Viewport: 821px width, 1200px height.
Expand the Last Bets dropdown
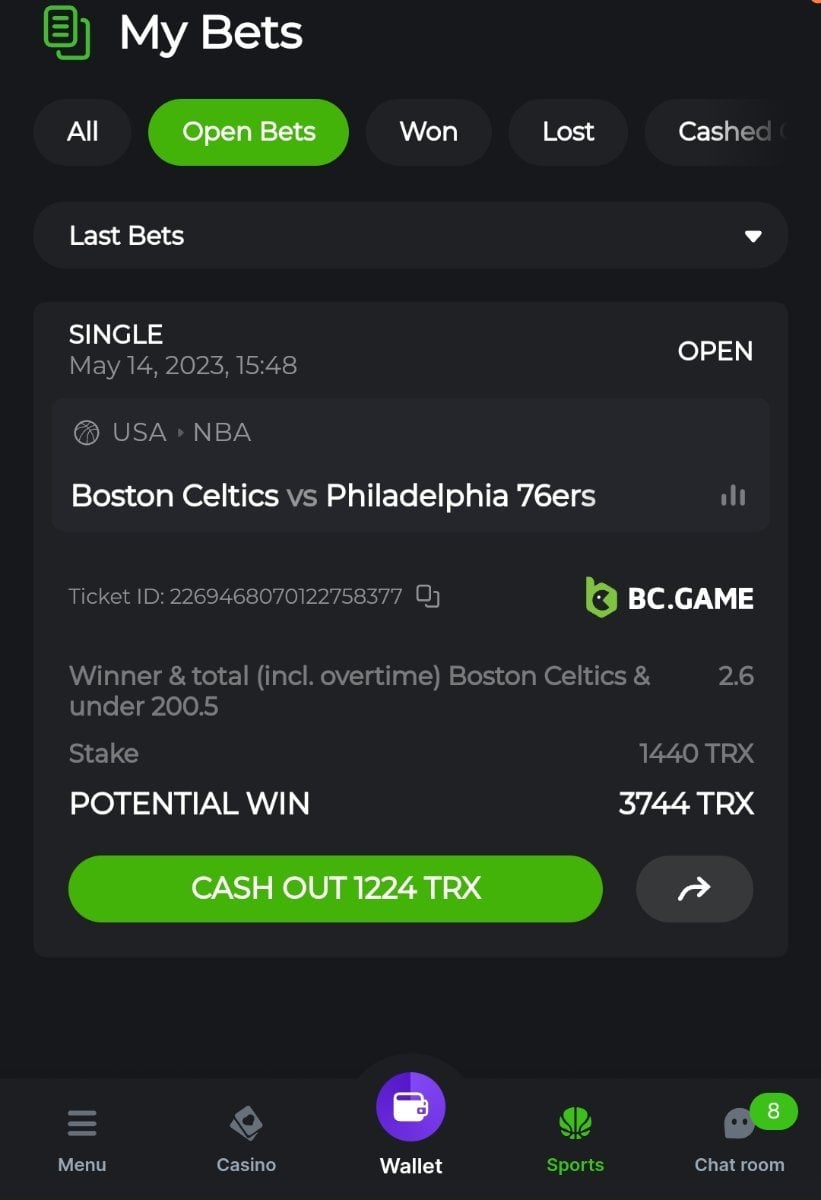[410, 236]
